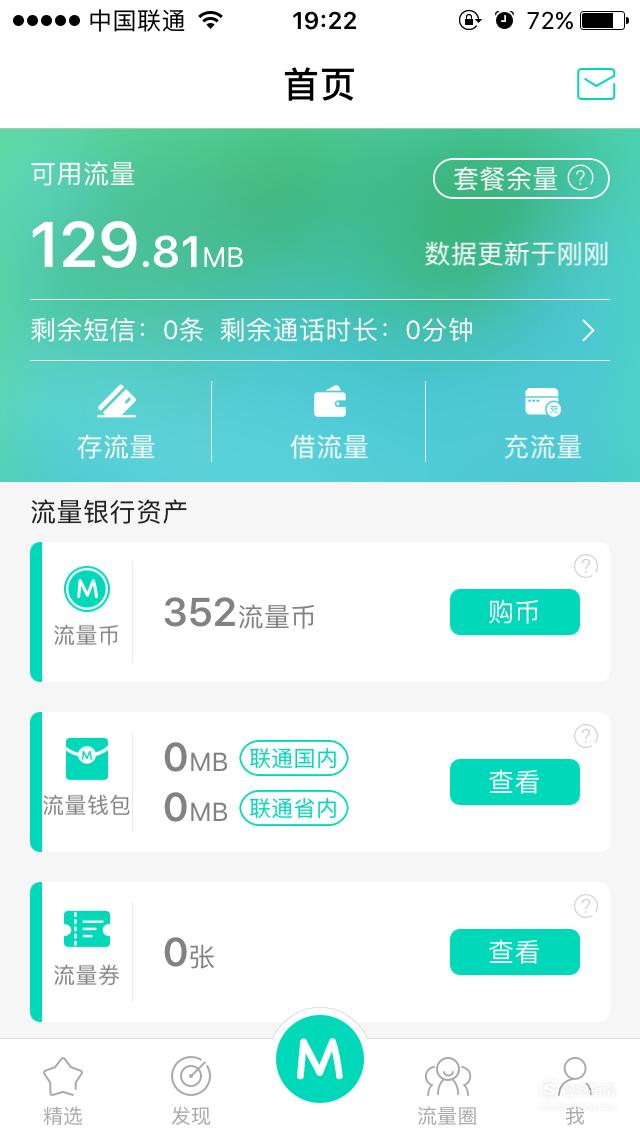Tap 查看 for 流量券
640x1136 pixels.
515,952
